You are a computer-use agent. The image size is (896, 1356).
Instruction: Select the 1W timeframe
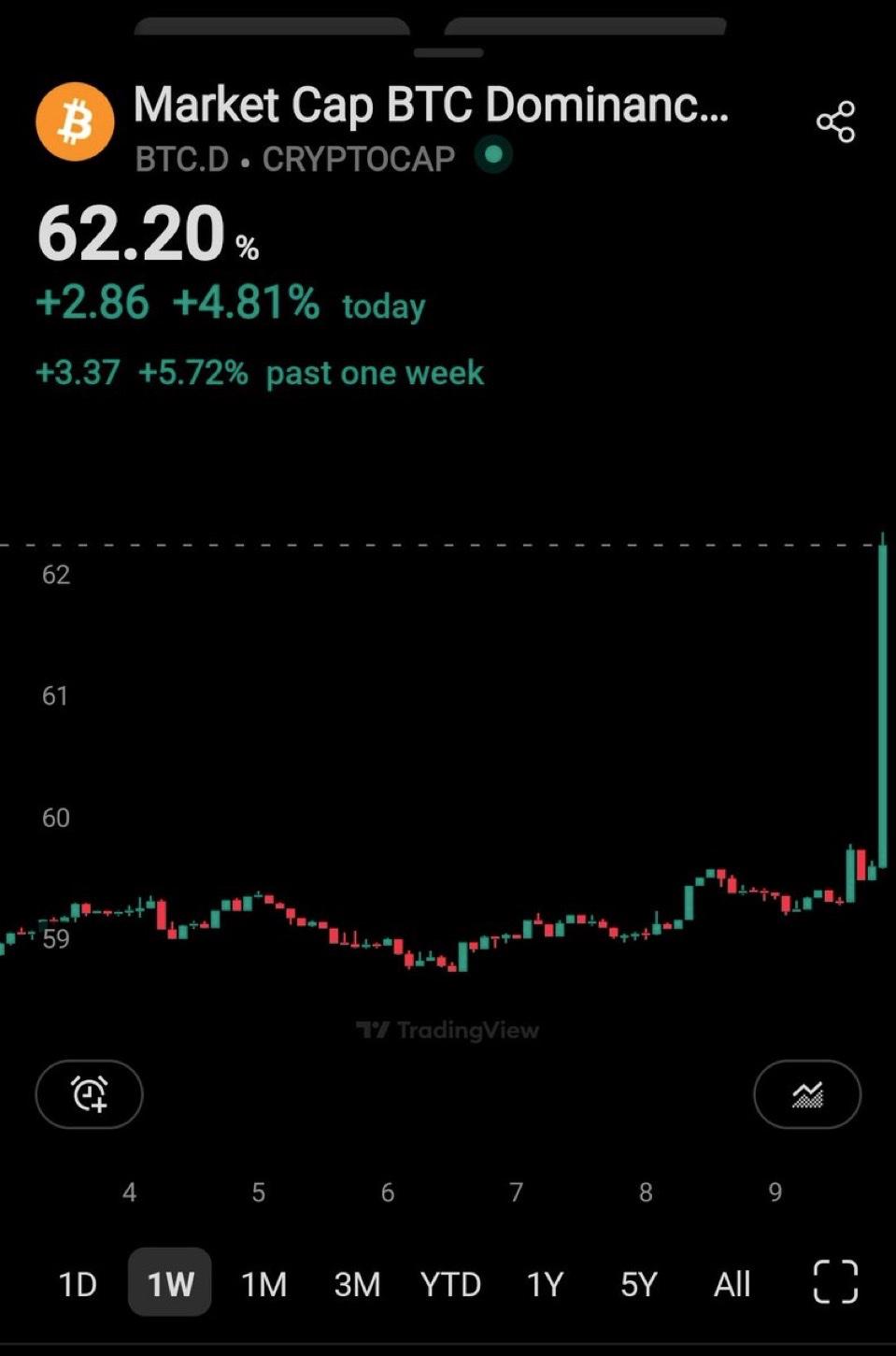coord(170,1284)
